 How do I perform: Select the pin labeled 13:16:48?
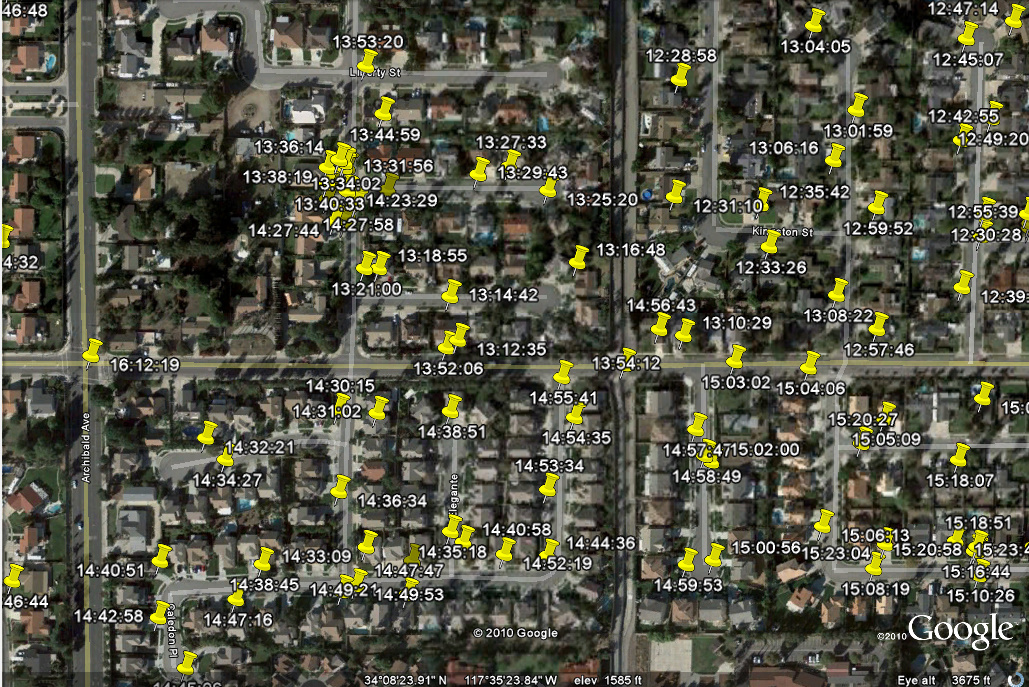pyautogui.click(x=579, y=258)
